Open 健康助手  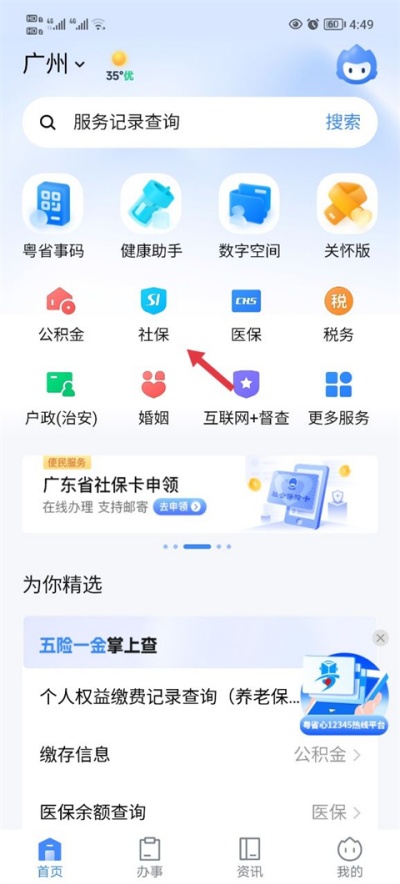point(152,216)
